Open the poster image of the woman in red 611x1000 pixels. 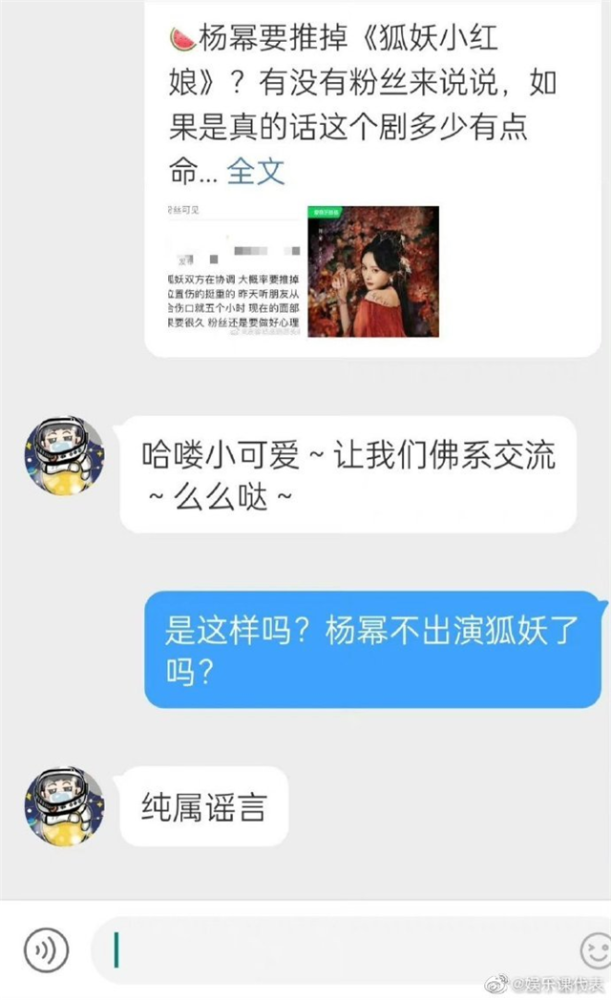tap(373, 271)
